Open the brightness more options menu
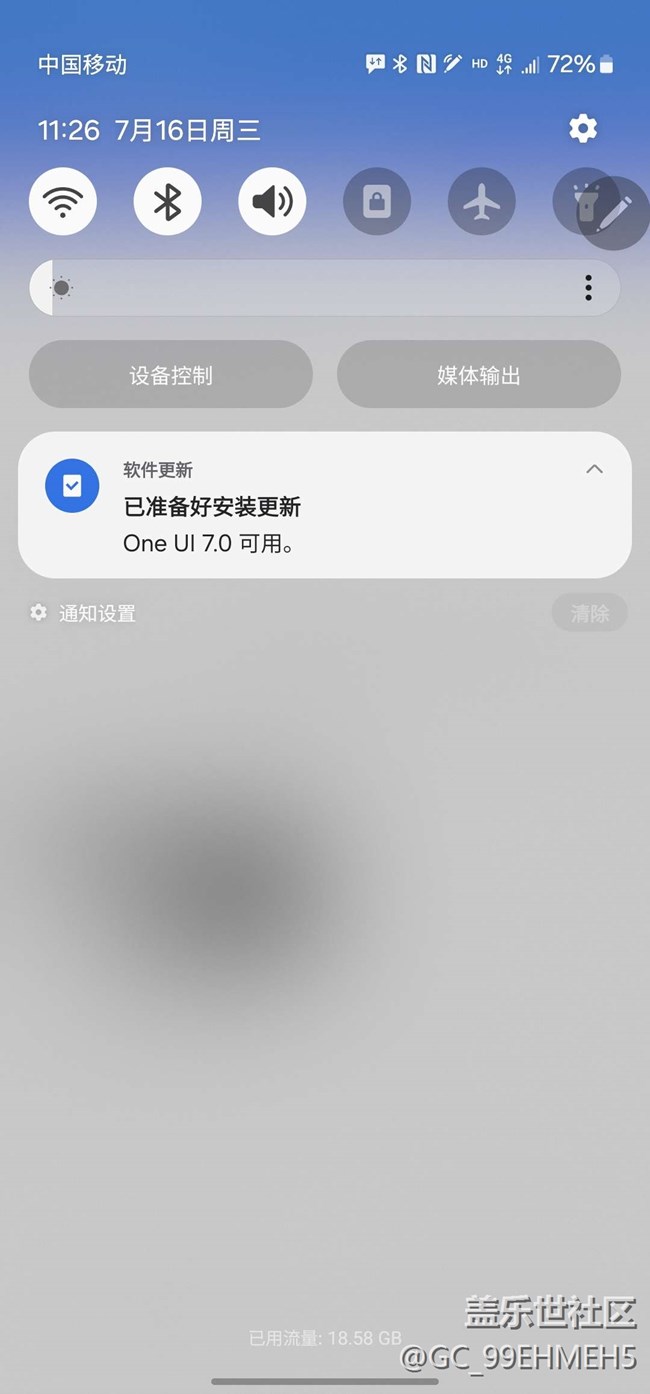This screenshot has height=1394, width=650. click(588, 288)
